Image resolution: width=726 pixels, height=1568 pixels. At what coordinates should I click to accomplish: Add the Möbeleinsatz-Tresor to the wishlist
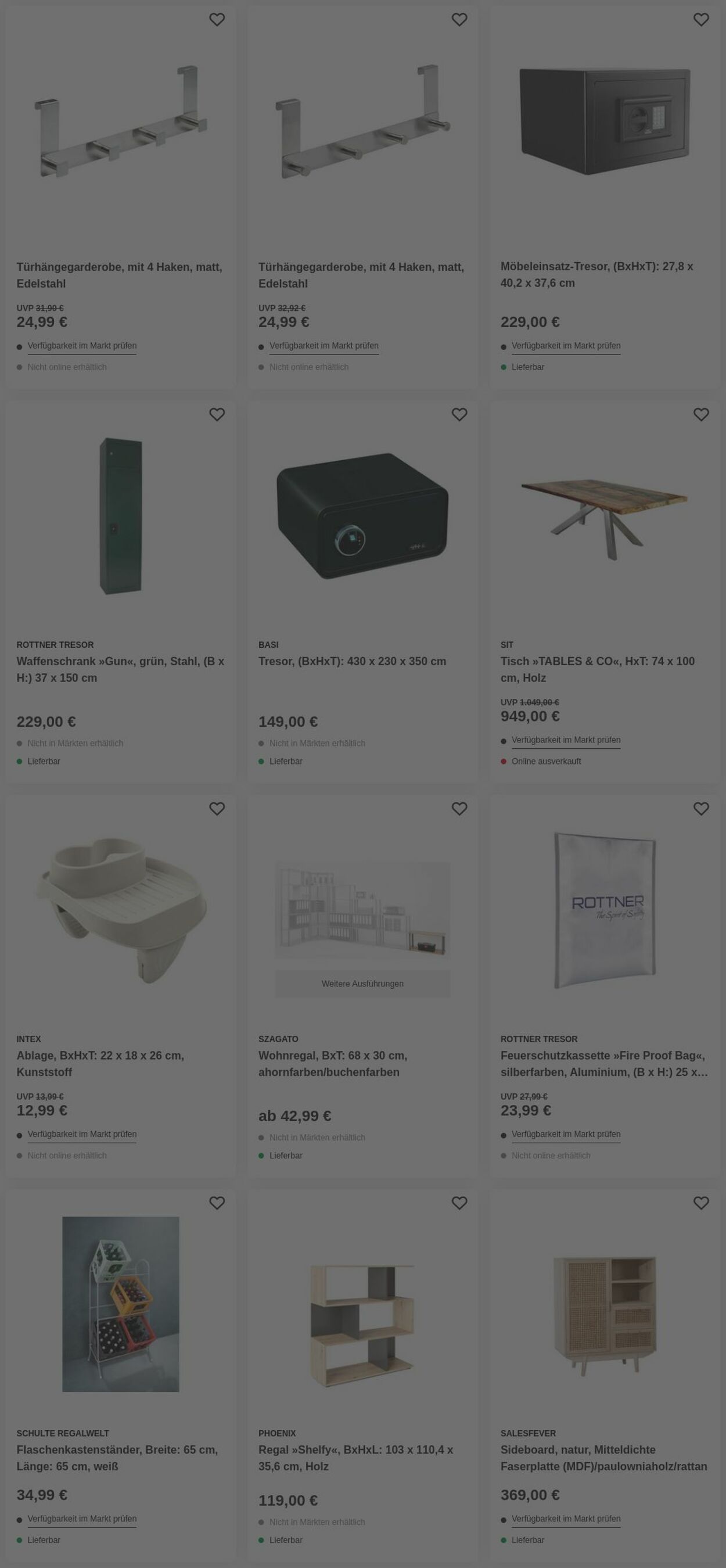tap(701, 20)
